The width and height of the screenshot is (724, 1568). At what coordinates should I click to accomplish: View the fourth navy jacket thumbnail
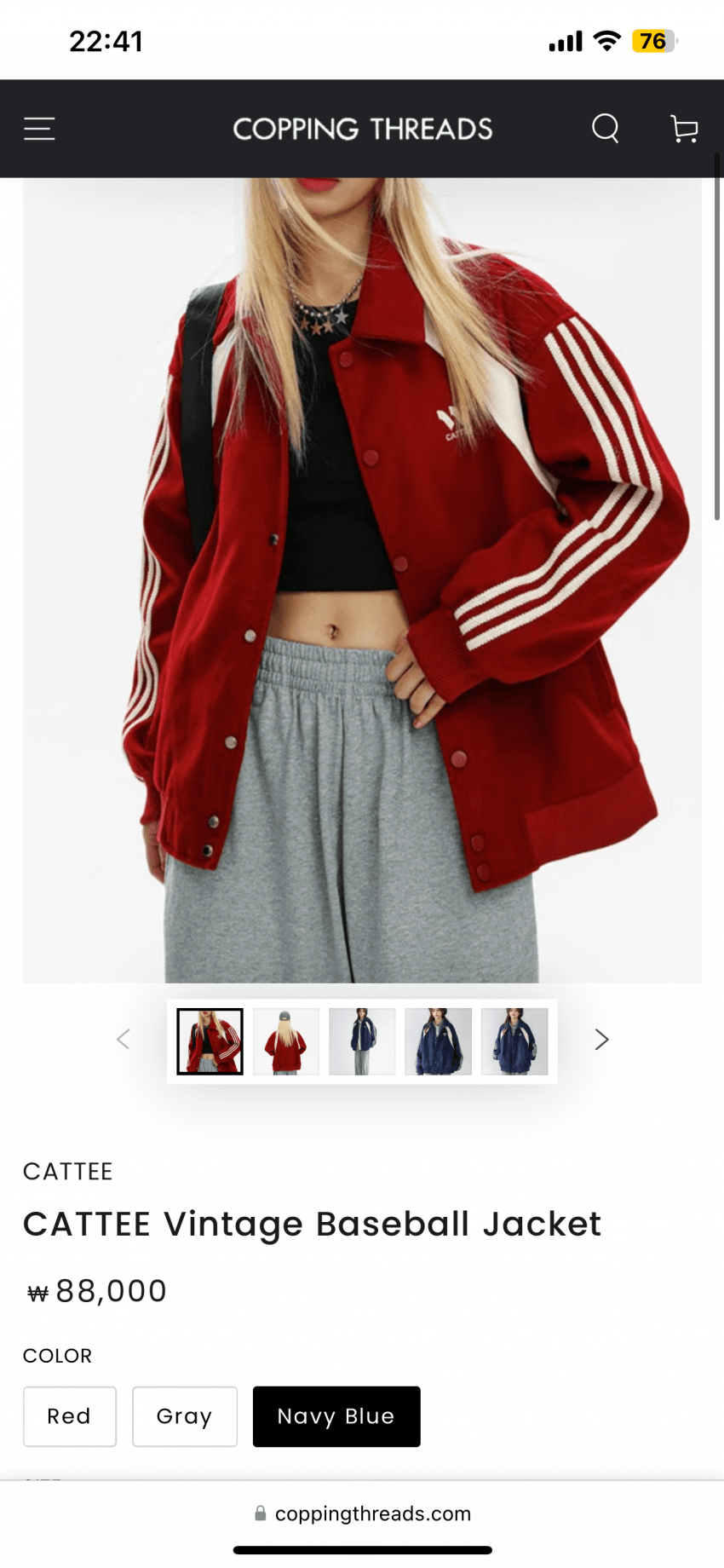(x=438, y=1041)
